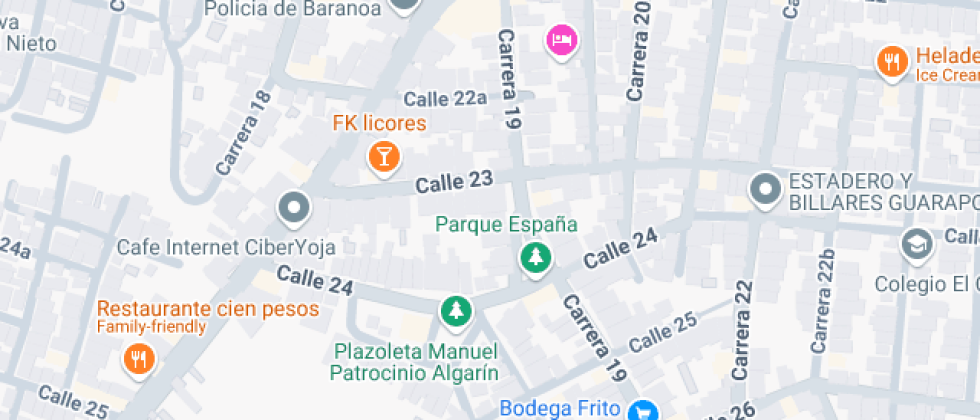Tap the Colegio school marker

[x=916, y=243]
